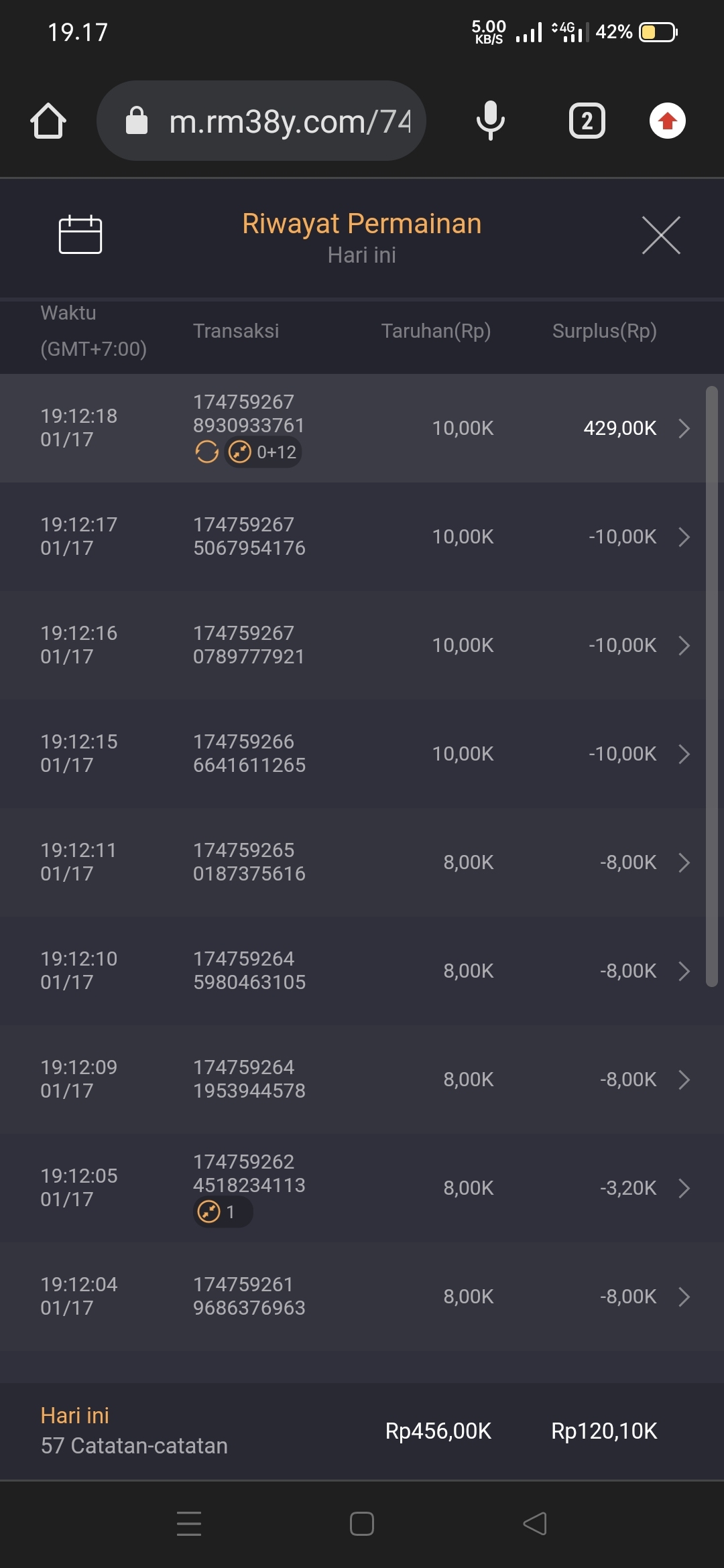Open recent apps from the navigation bar

tap(189, 1524)
